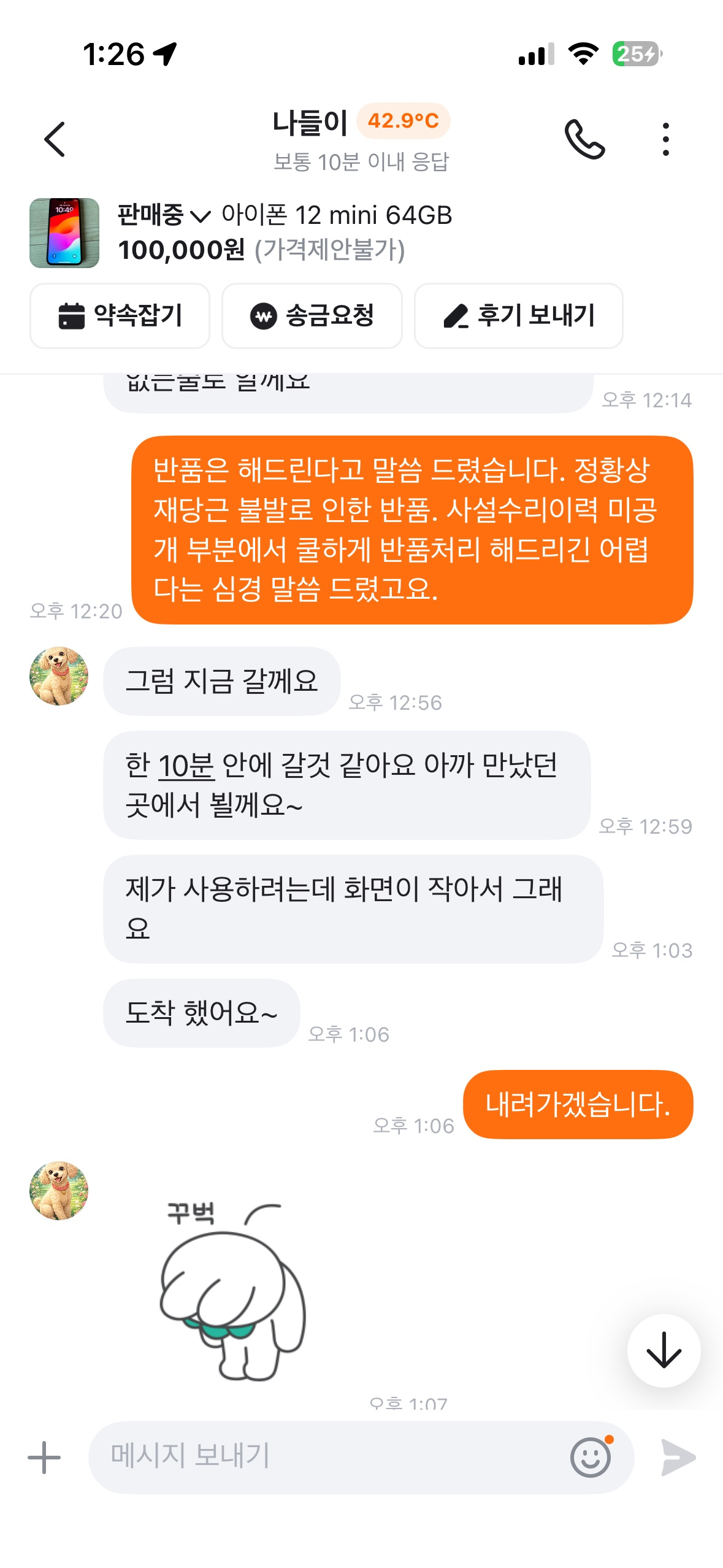The image size is (723, 1568).
Task: Call 나들이 with the phone icon
Action: [584, 139]
